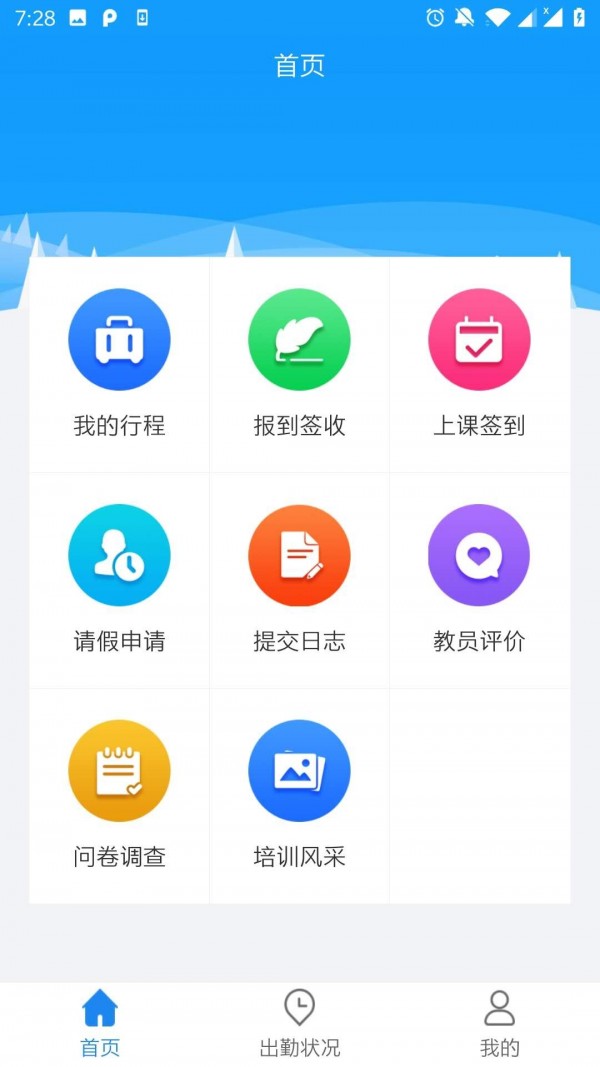Switch to the 我的 profile tab
The height and width of the screenshot is (1067, 600).
point(499,1023)
